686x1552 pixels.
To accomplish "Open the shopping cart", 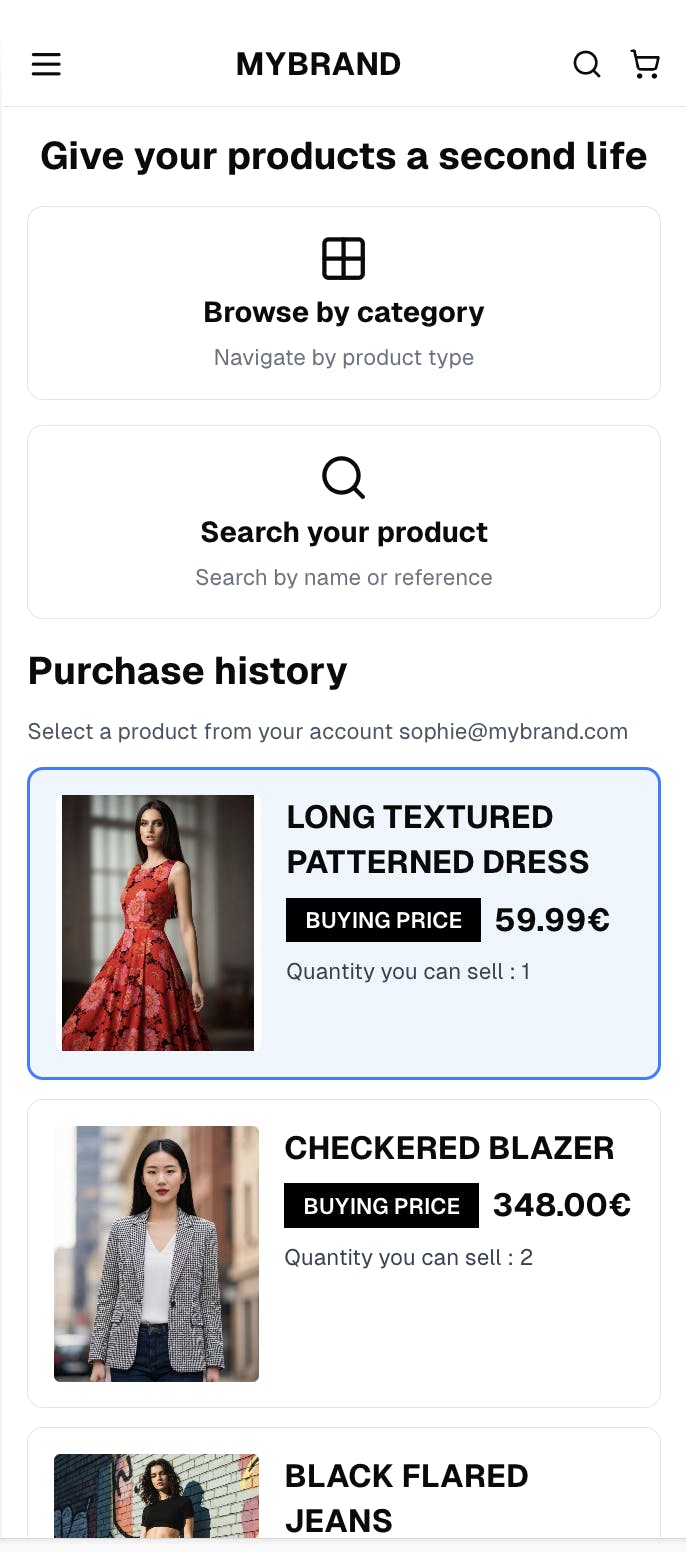I will (x=645, y=65).
